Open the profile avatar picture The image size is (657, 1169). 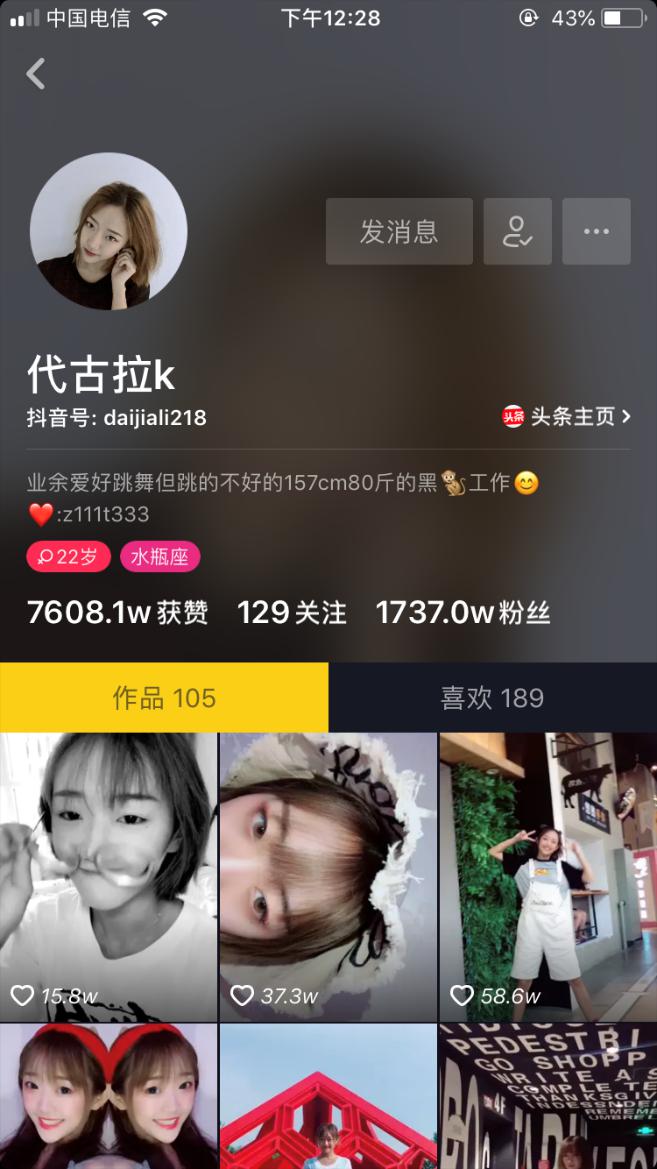tap(108, 231)
